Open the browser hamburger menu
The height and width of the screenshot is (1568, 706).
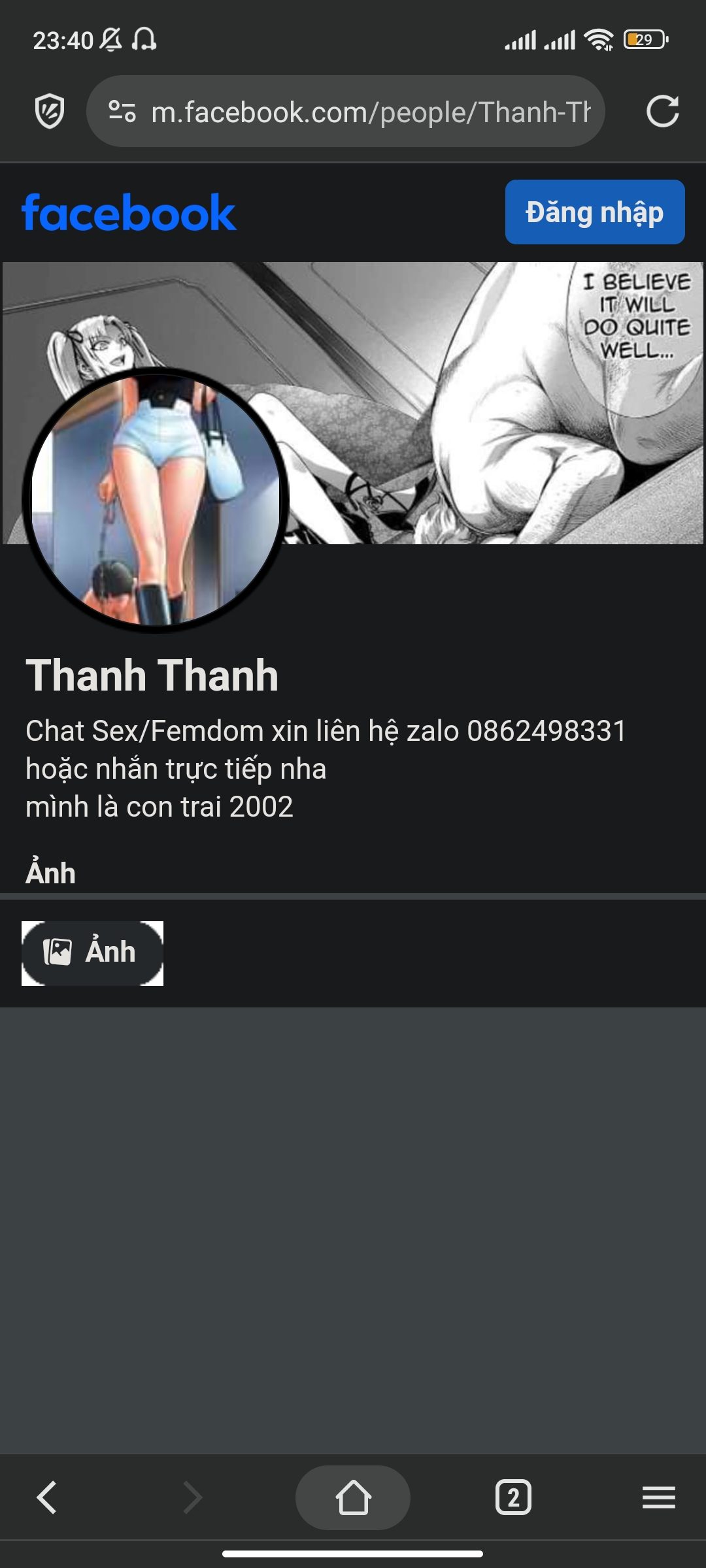click(659, 1497)
